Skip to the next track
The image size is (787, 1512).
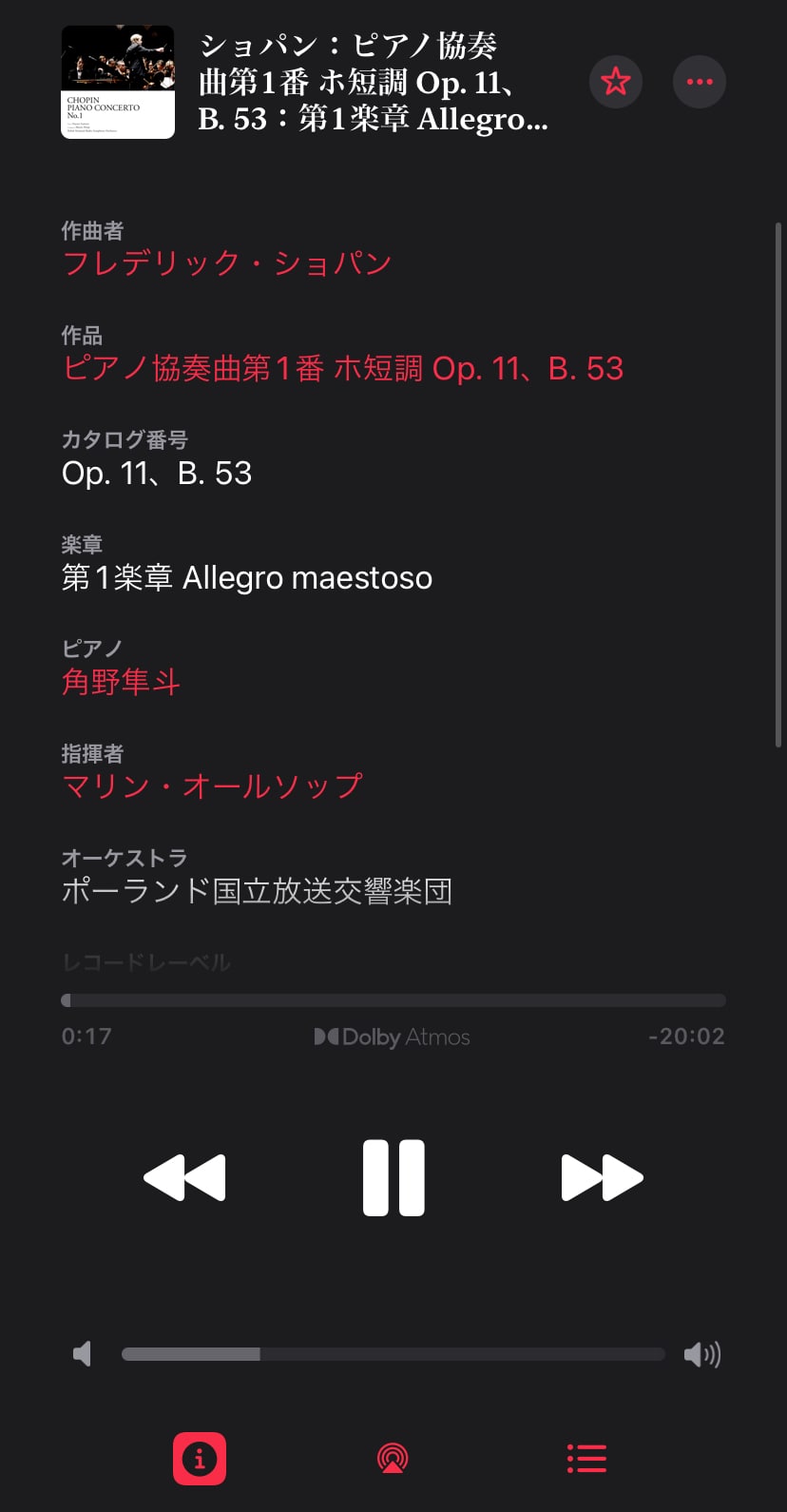[602, 1176]
